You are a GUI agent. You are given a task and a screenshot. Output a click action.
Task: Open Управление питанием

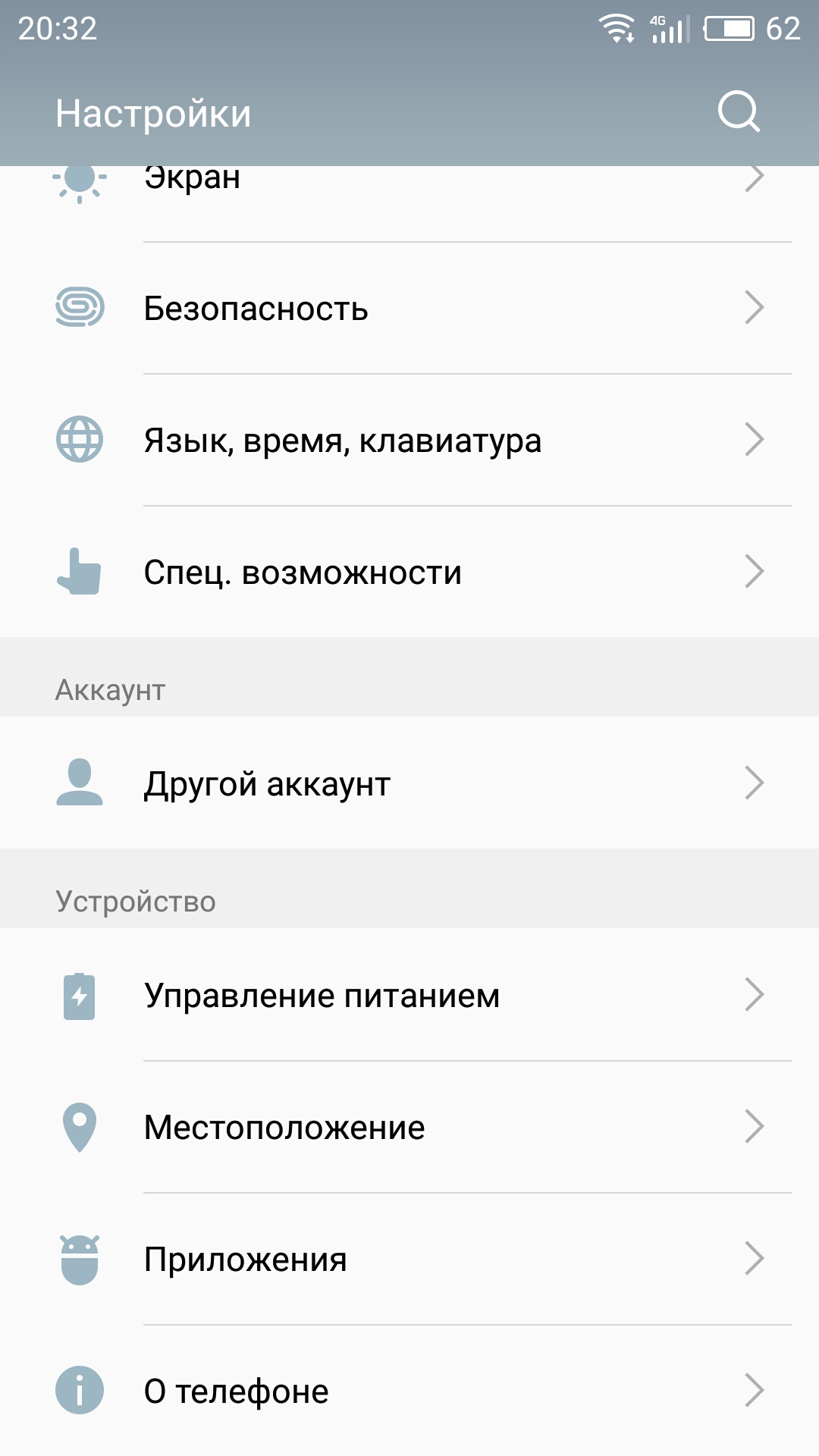point(409,995)
